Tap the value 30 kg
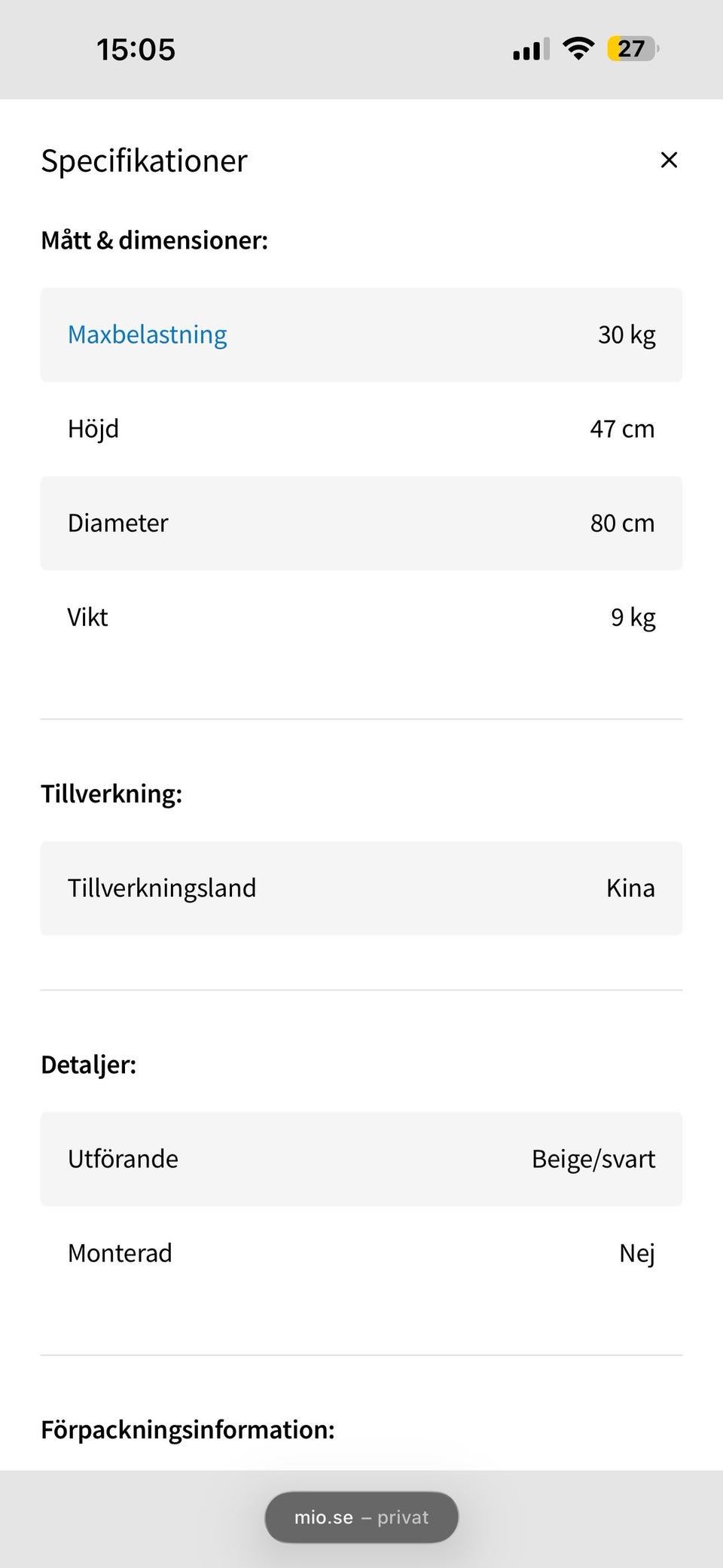Image resolution: width=723 pixels, height=1568 pixels. pyautogui.click(x=627, y=334)
